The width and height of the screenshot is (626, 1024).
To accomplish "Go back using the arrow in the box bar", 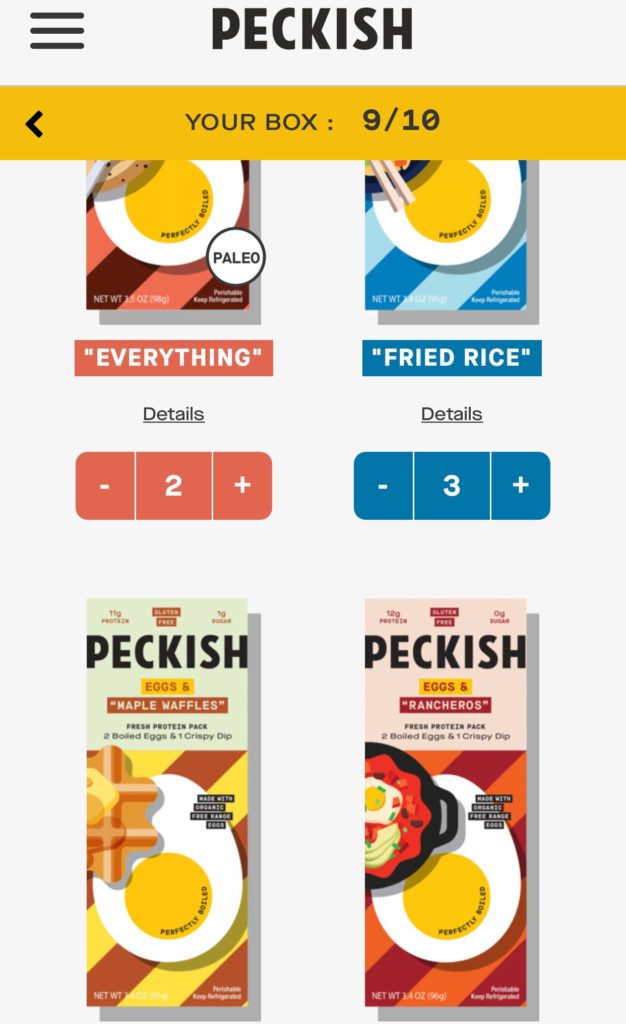I will pyautogui.click(x=34, y=123).
